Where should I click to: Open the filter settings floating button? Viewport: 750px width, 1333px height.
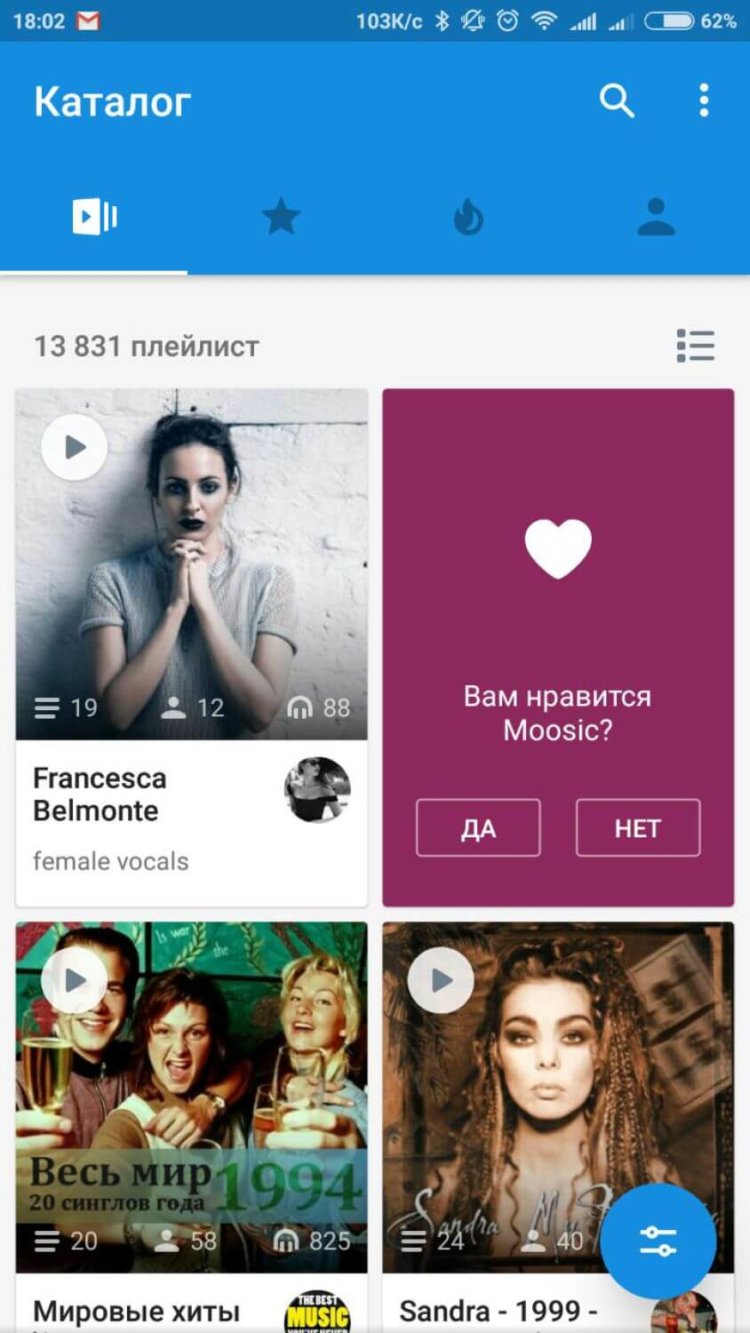[x=657, y=1240]
